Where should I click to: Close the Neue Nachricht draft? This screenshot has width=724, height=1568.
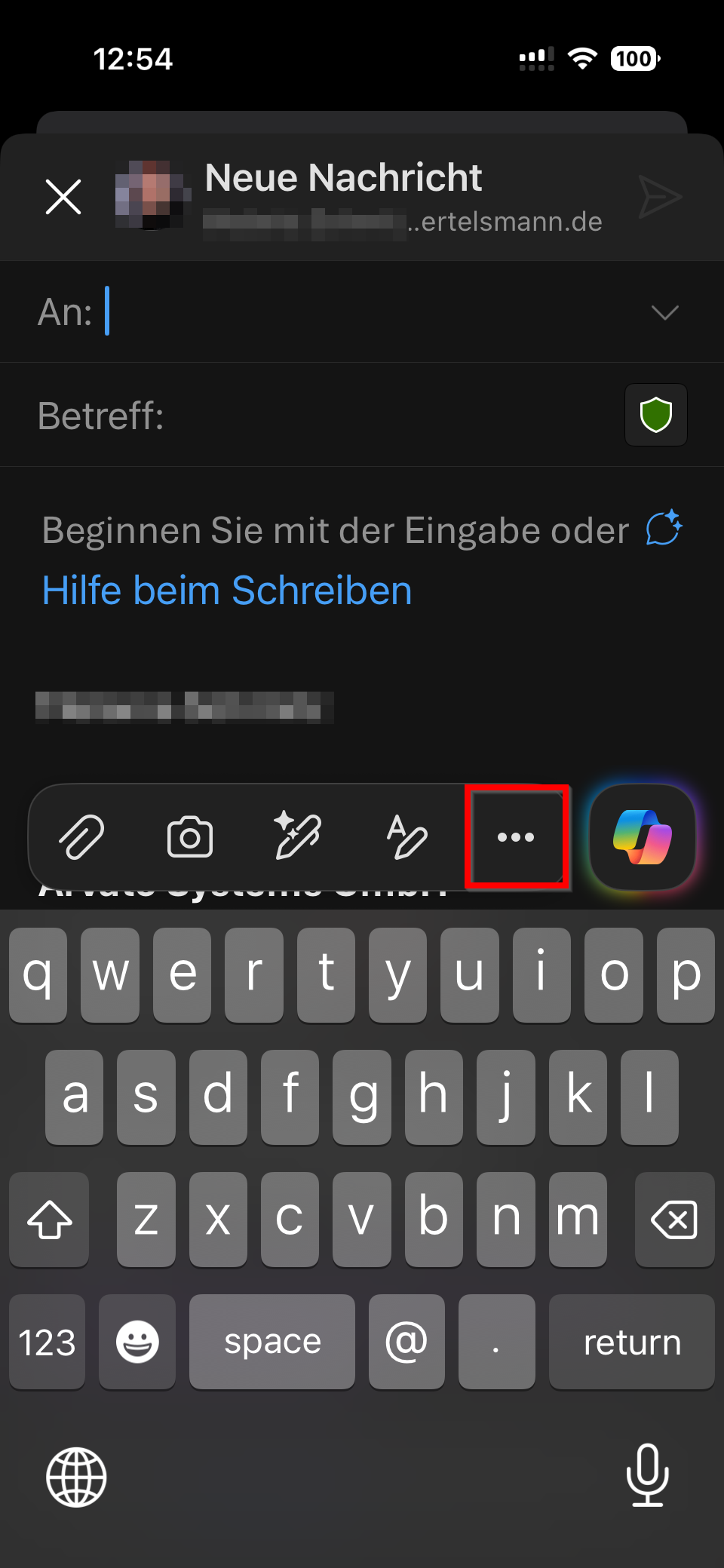(63, 197)
